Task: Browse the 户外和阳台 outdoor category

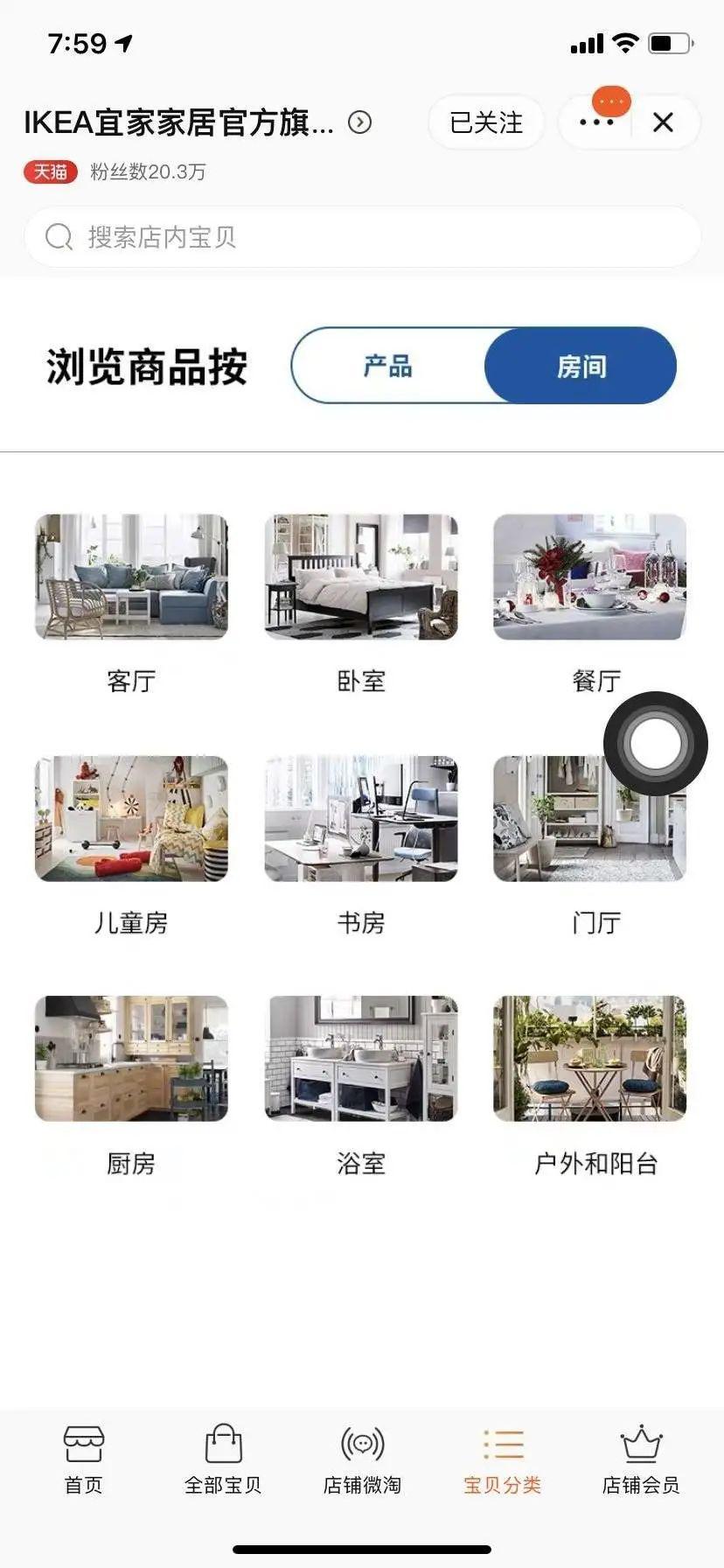Action: (x=589, y=1059)
